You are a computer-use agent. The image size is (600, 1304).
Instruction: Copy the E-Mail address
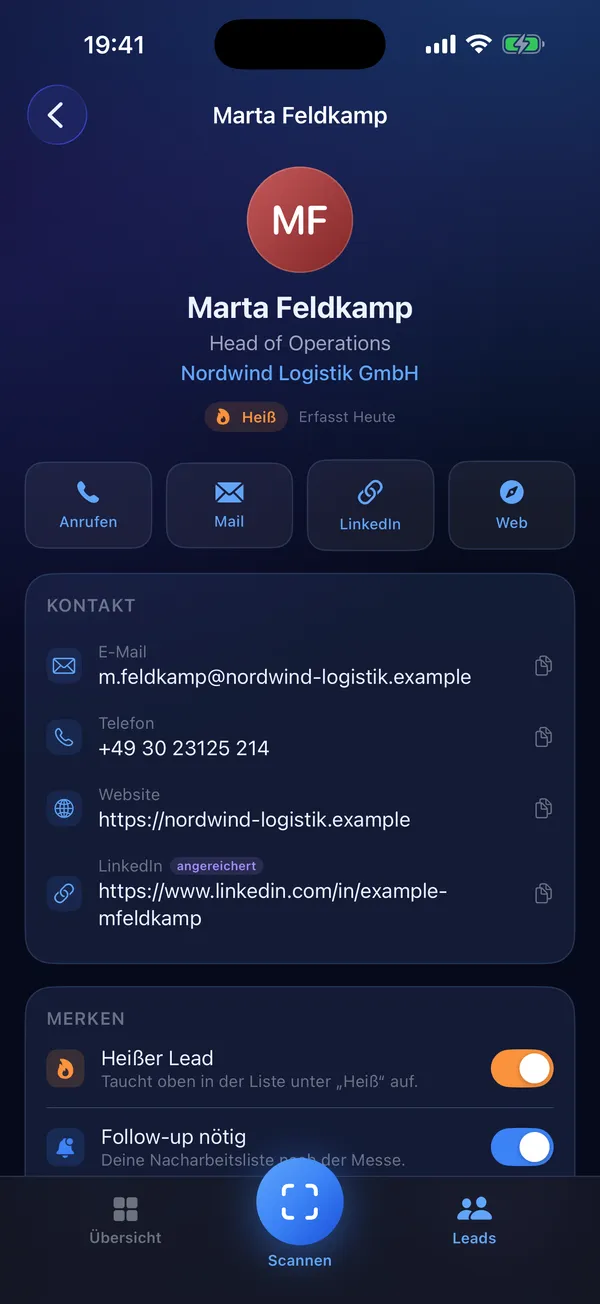click(543, 666)
